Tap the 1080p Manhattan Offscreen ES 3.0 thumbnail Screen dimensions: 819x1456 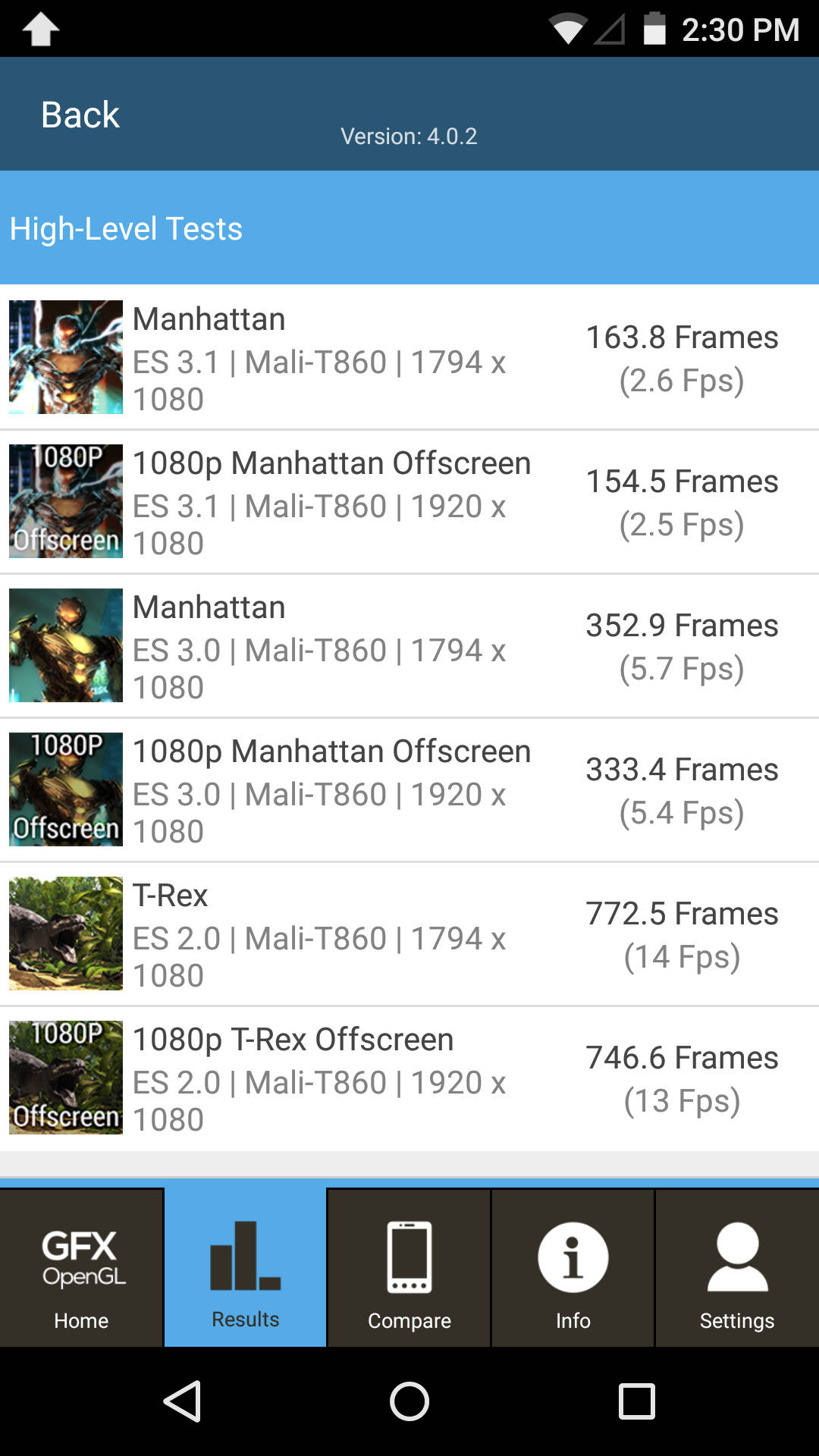pyautogui.click(x=64, y=789)
